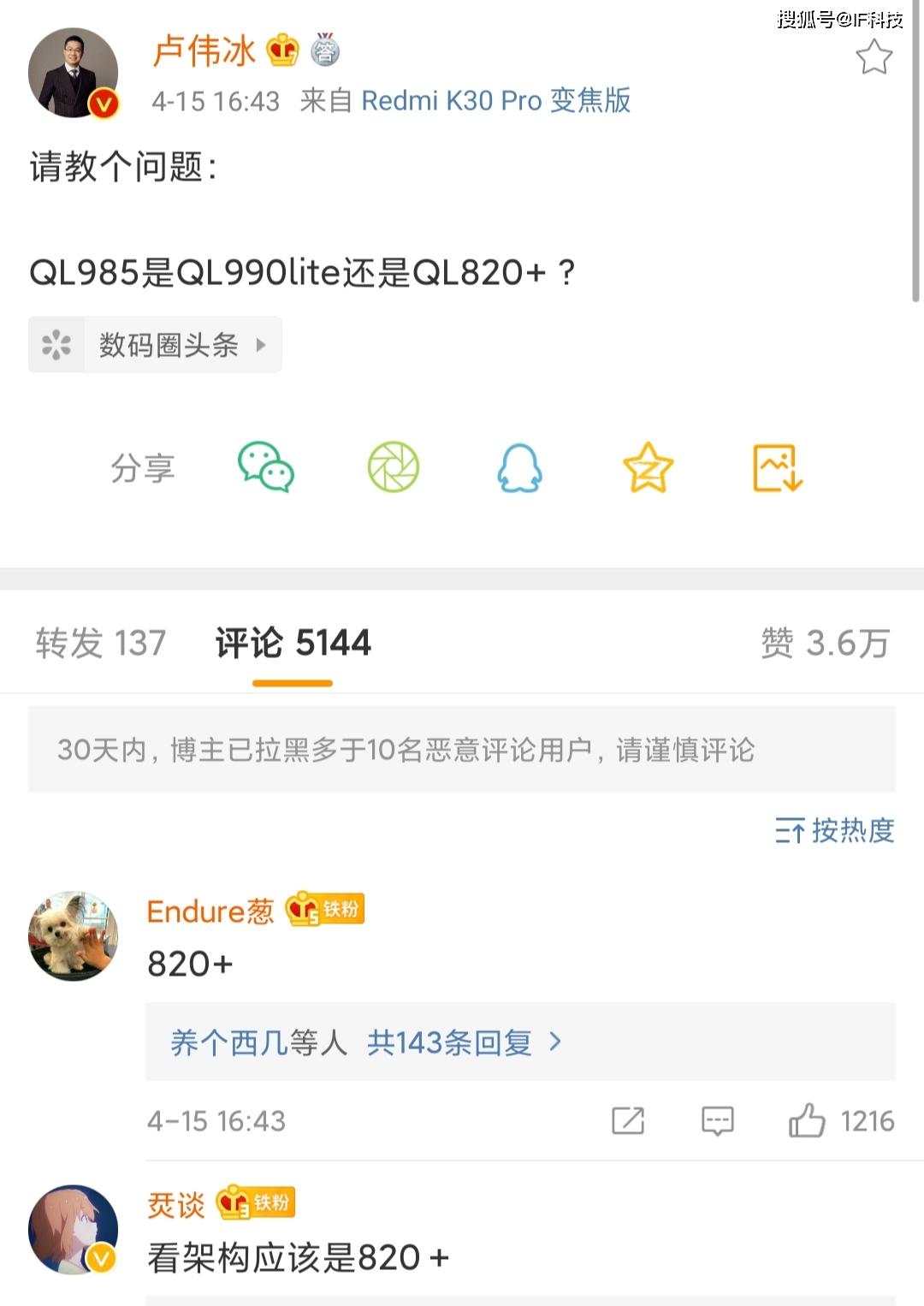The height and width of the screenshot is (1306, 924).
Task: Open the Redmi K30 Pro 变焦版 source link
Action: point(495,101)
